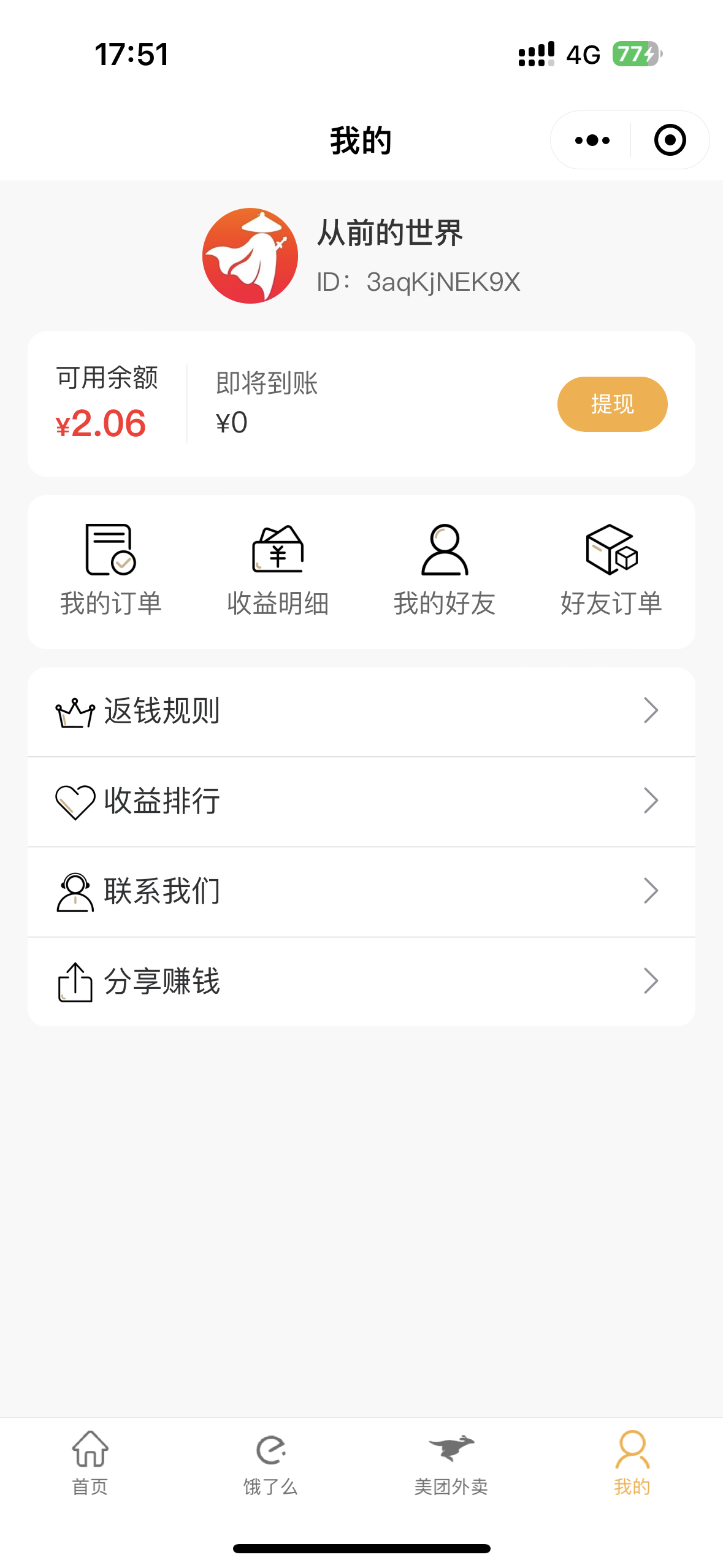This screenshot has height=1568, width=723.
Task: Open 联系我们 contact us row
Action: click(361, 891)
